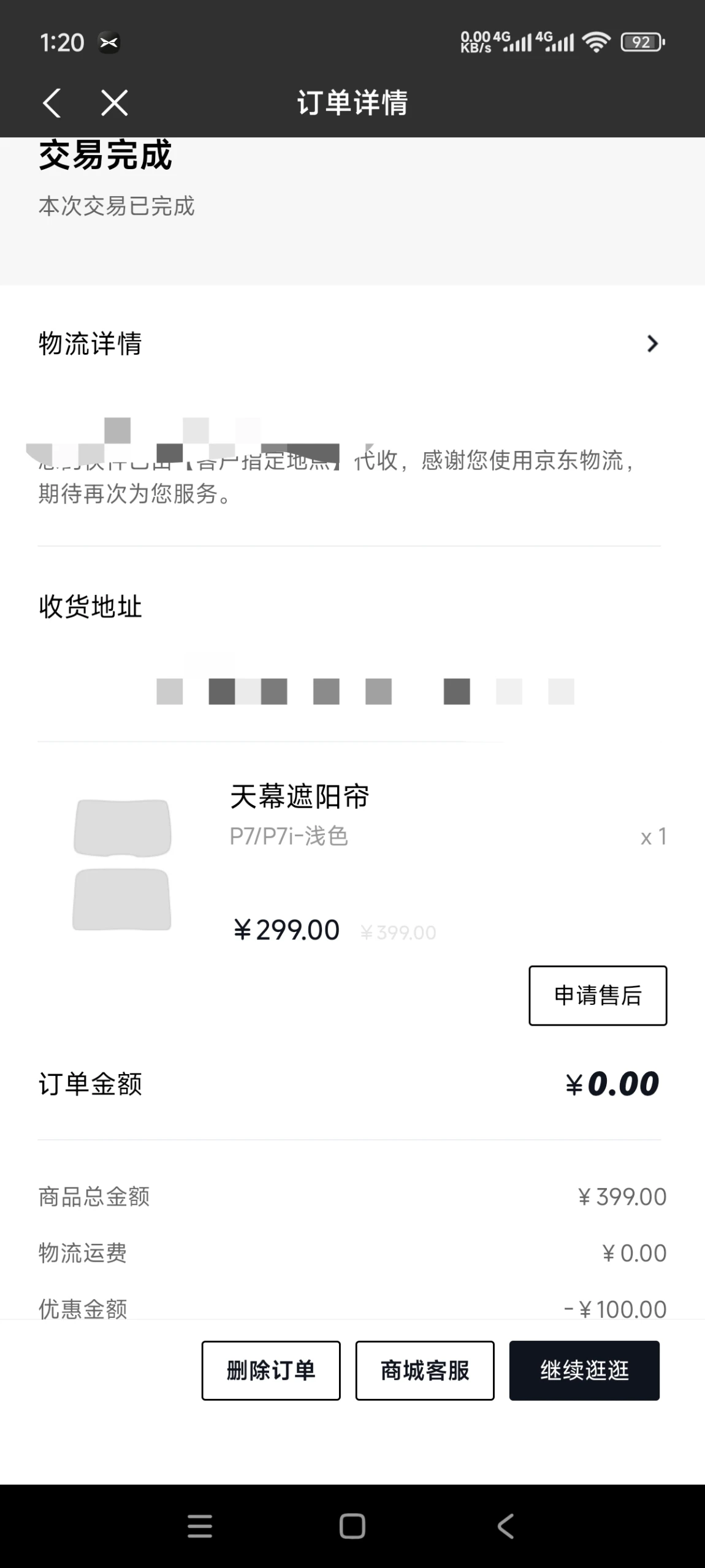Contact 商城客服 customer service

(x=425, y=1370)
